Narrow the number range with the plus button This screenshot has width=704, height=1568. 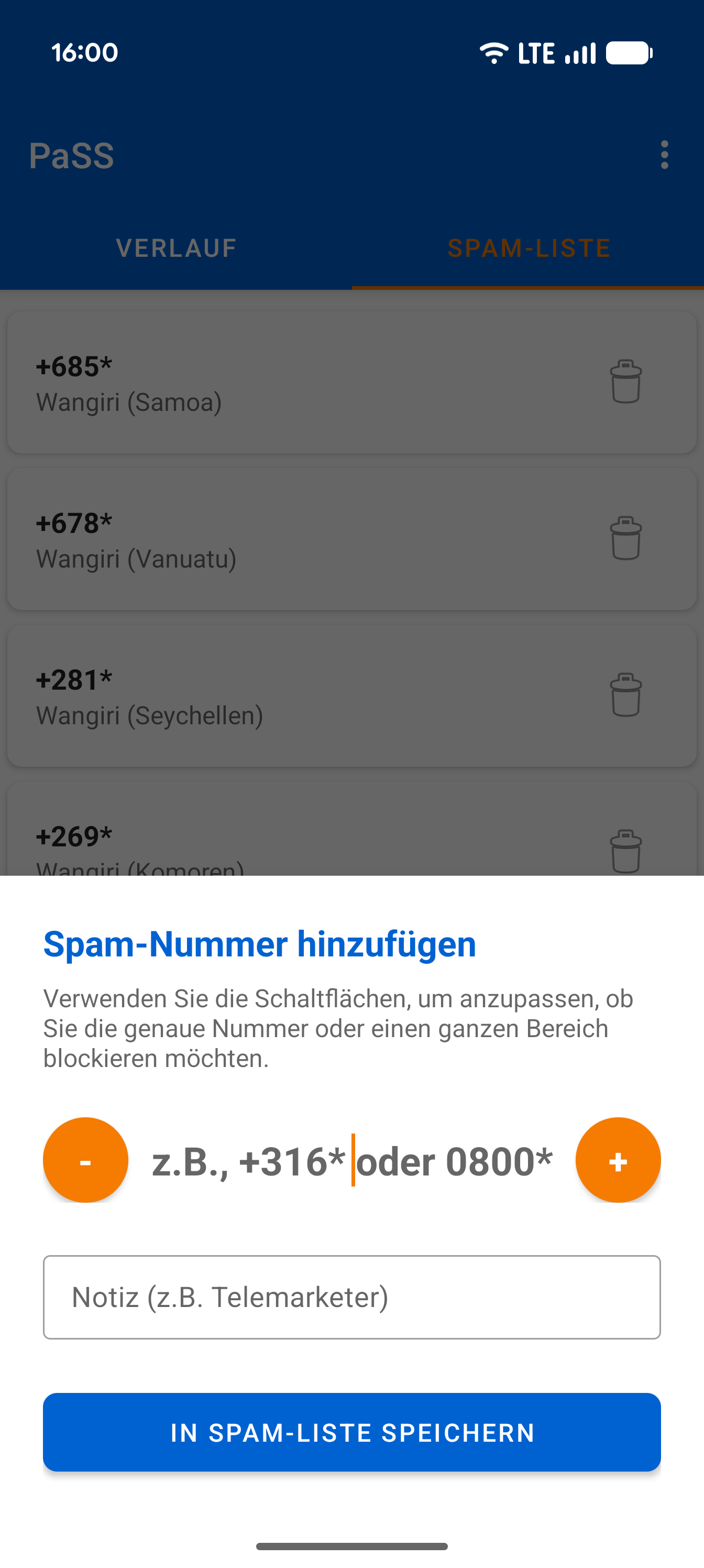618,1160
